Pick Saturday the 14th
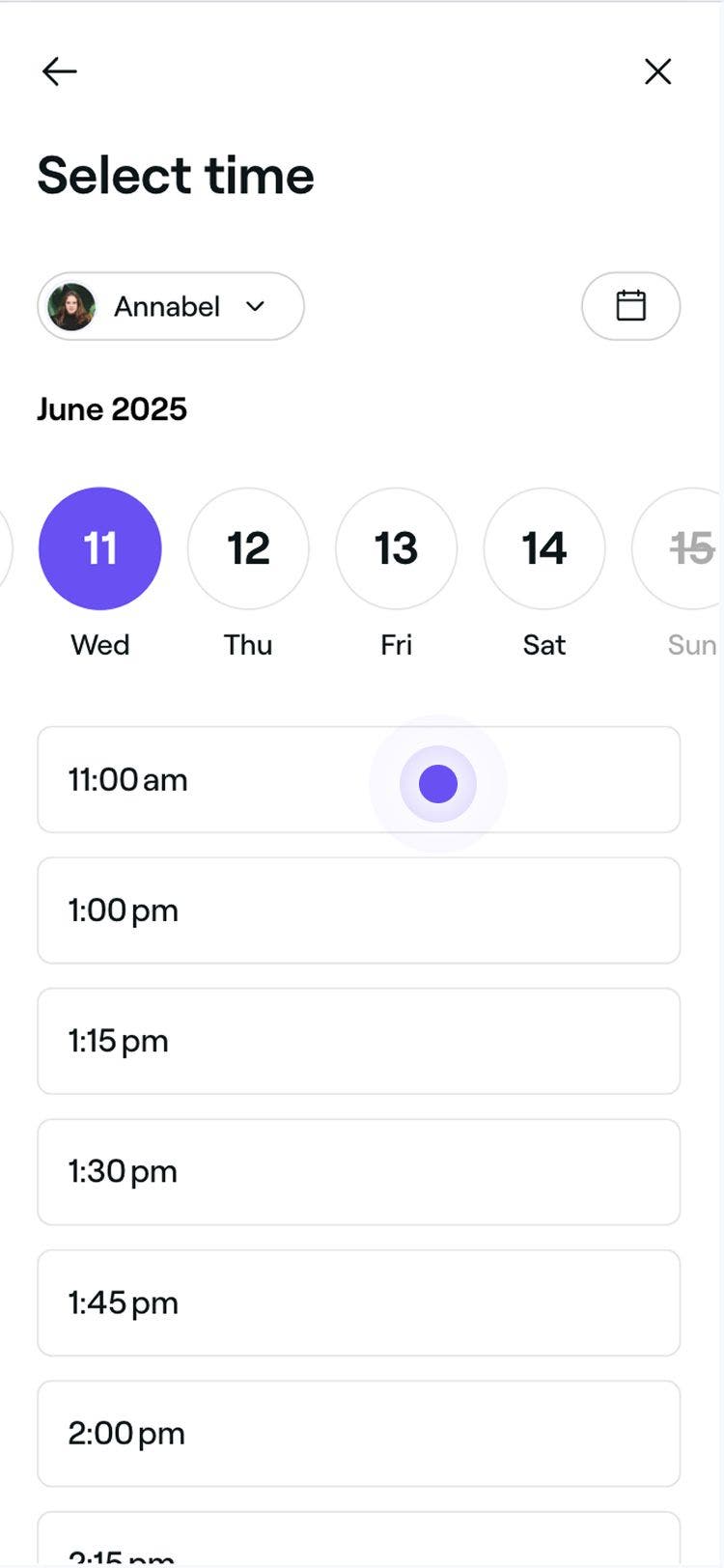Screen dimensions: 724x1568 [543, 548]
